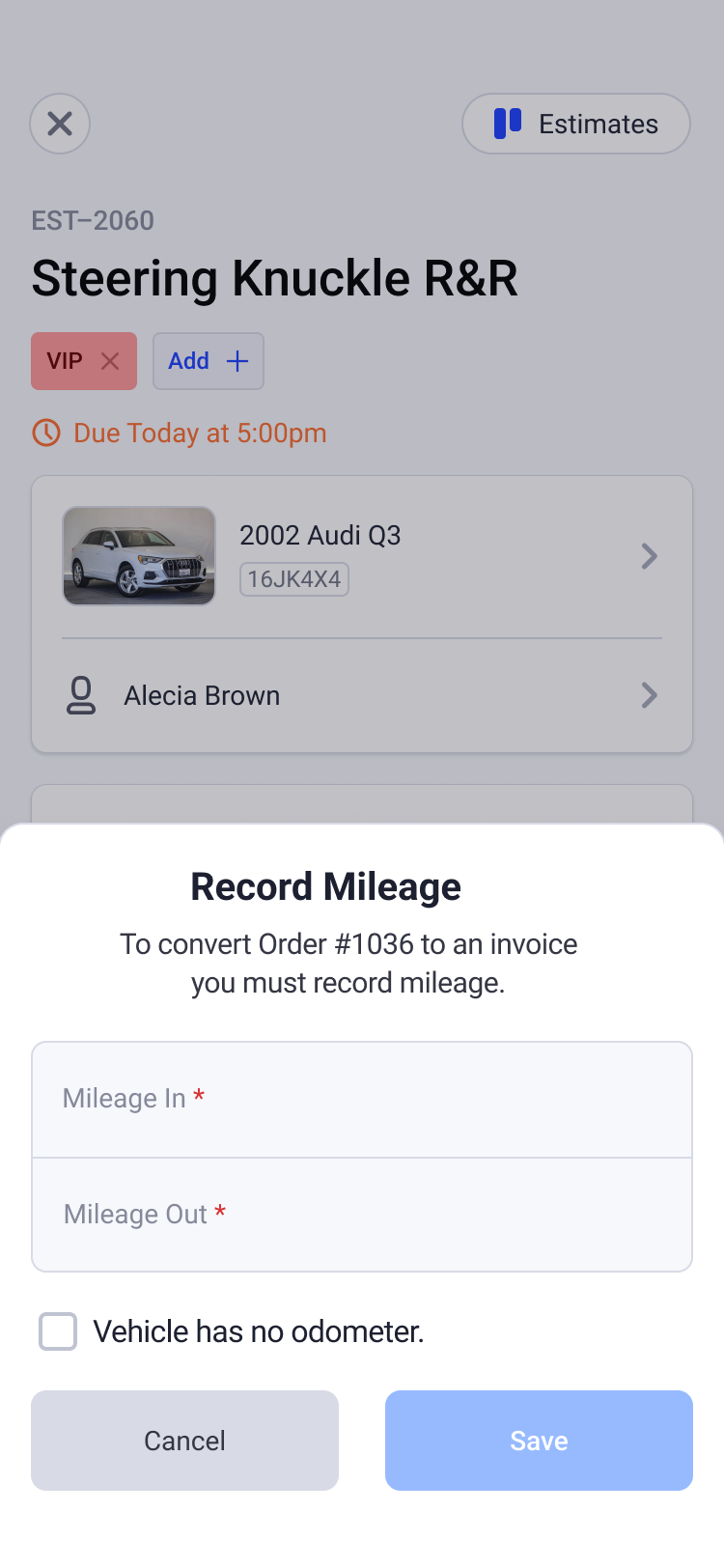Add a new tag
The image size is (724, 1568).
tap(209, 361)
